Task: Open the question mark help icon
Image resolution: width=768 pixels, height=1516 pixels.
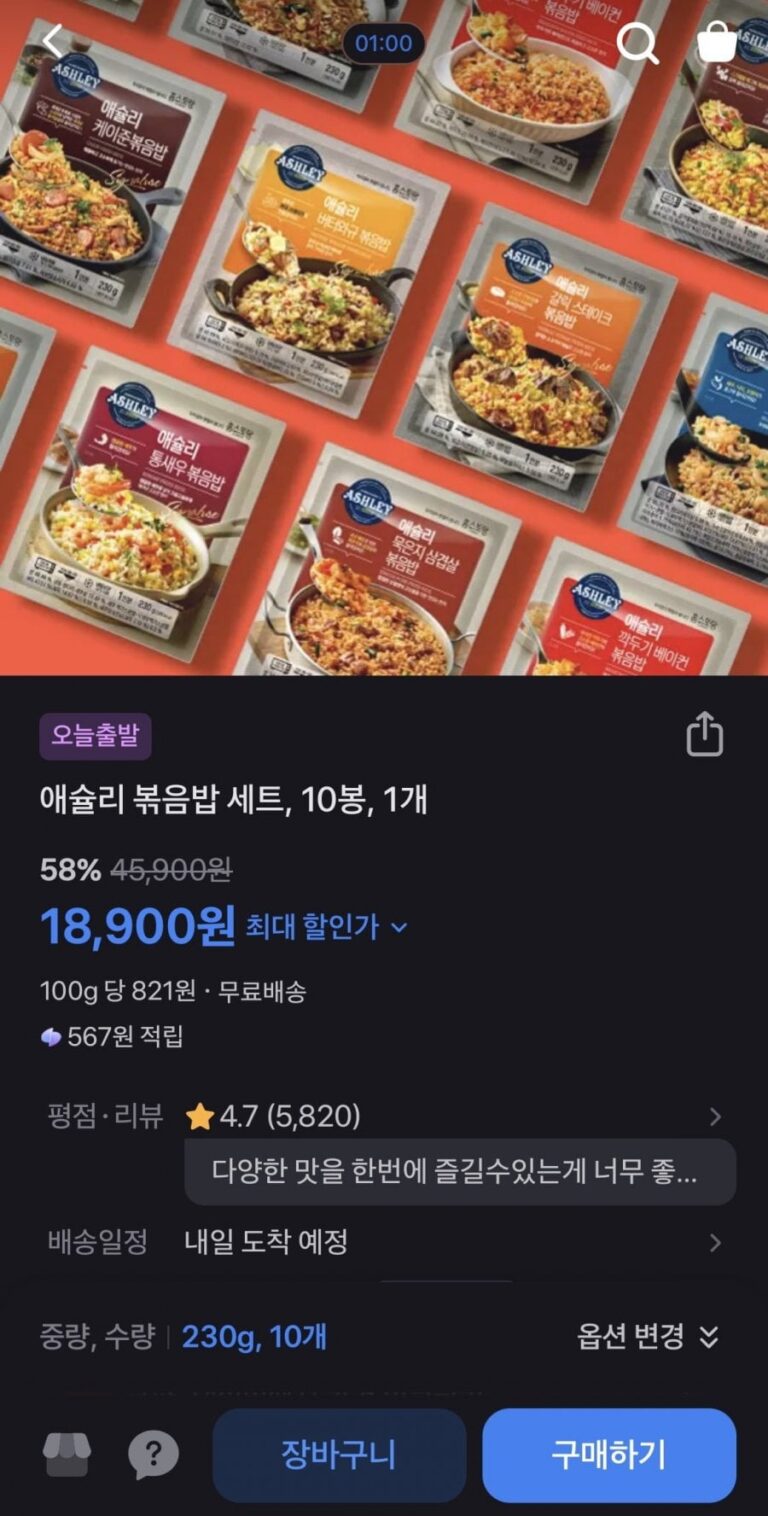Action: click(x=153, y=1455)
